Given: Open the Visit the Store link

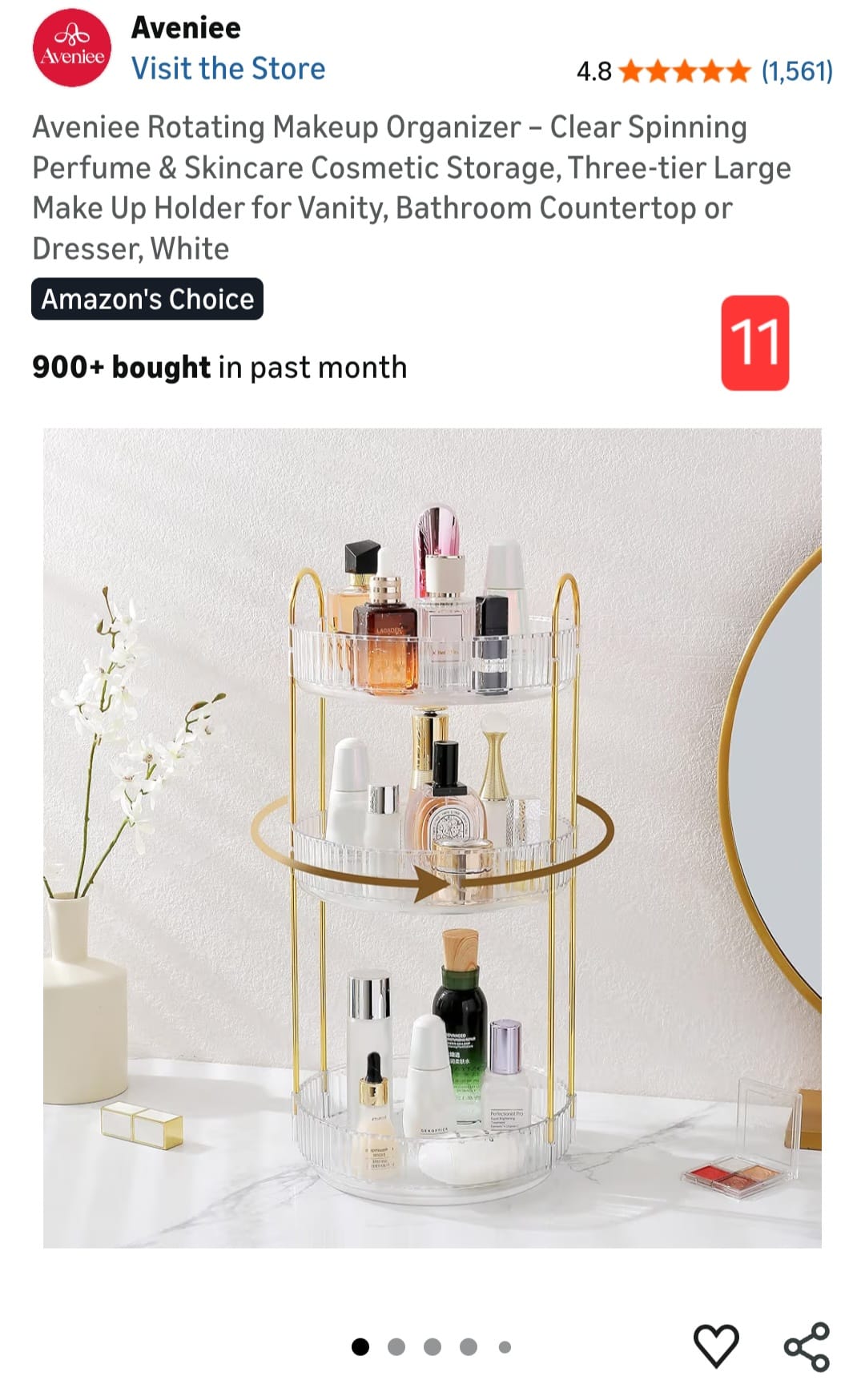Looking at the screenshot, I should (x=228, y=69).
